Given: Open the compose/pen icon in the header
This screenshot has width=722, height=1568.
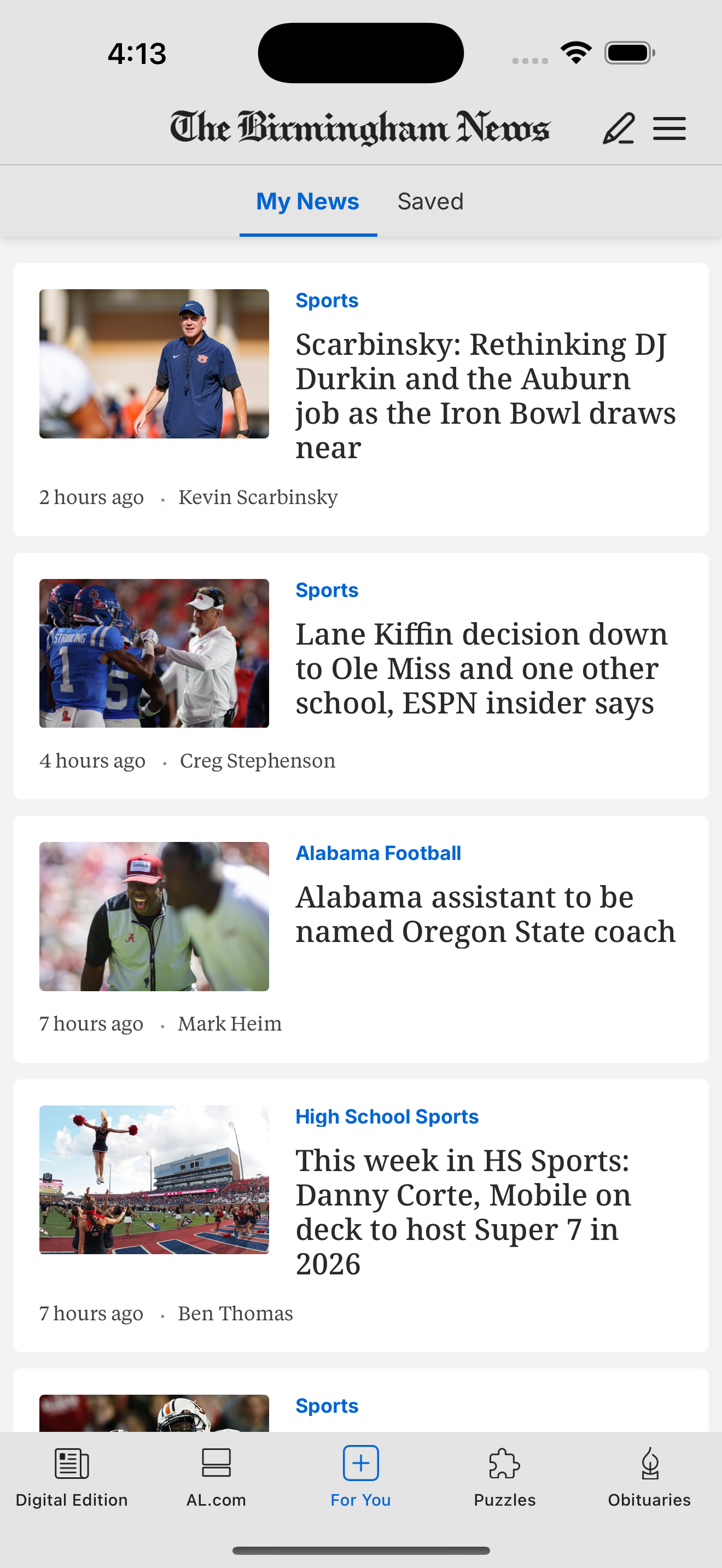Looking at the screenshot, I should 619,128.
